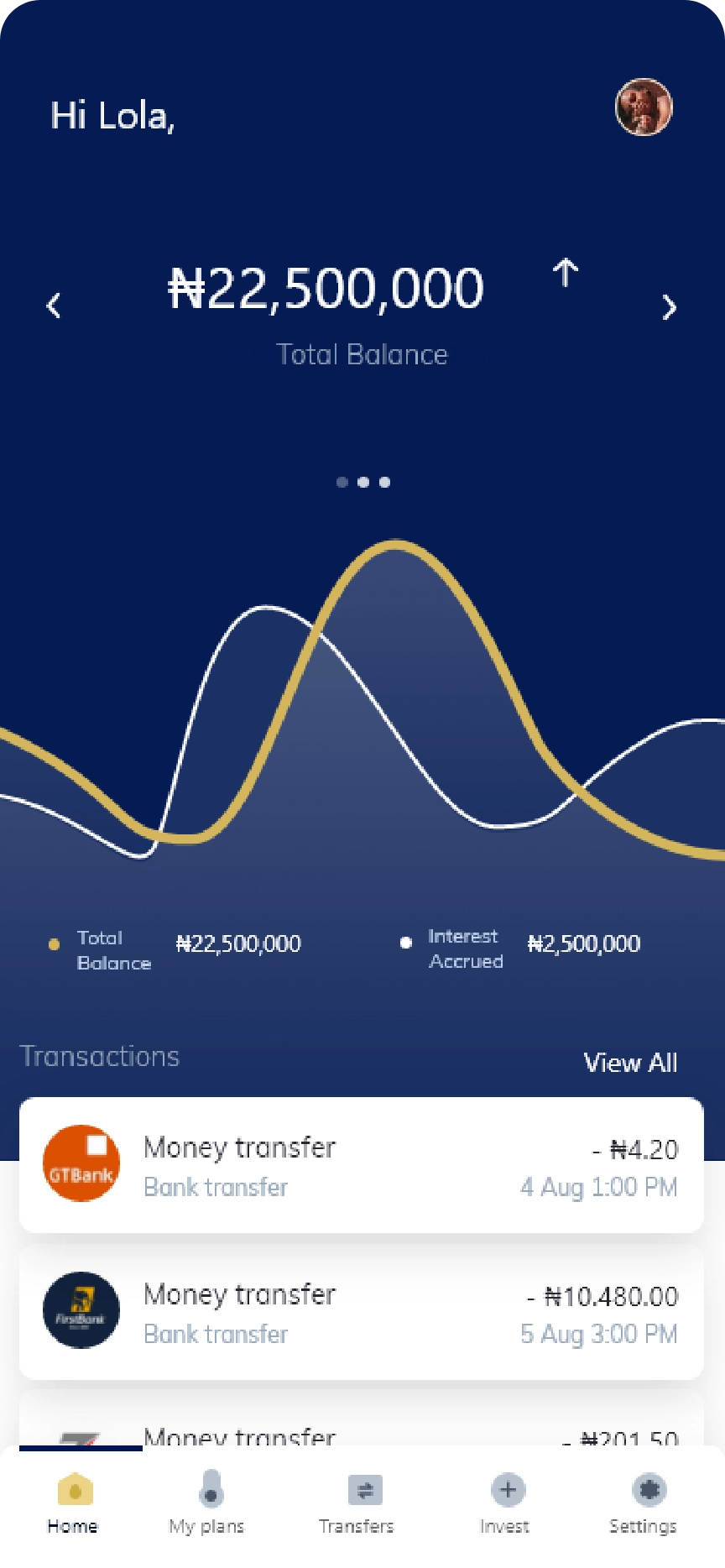Viewport: 725px width, 1568px height.
Task: Open the GTBank money transfer transaction
Action: click(x=361, y=1165)
